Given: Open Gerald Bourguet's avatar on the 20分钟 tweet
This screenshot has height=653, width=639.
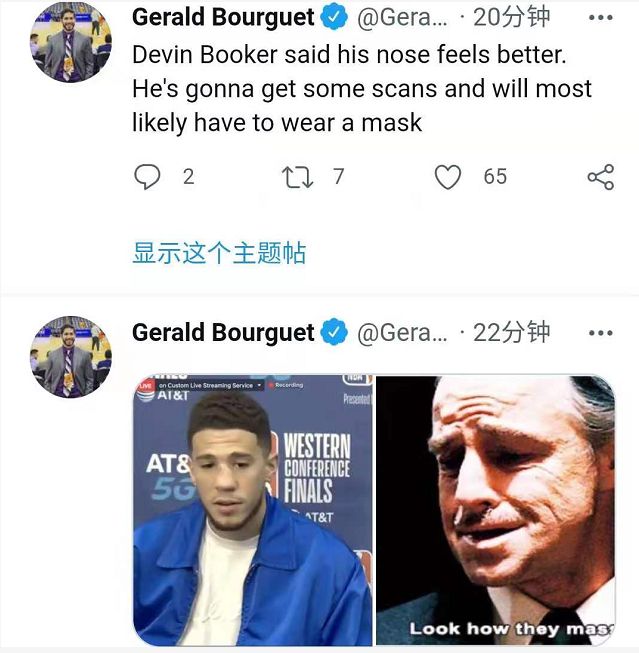Looking at the screenshot, I should point(70,41).
